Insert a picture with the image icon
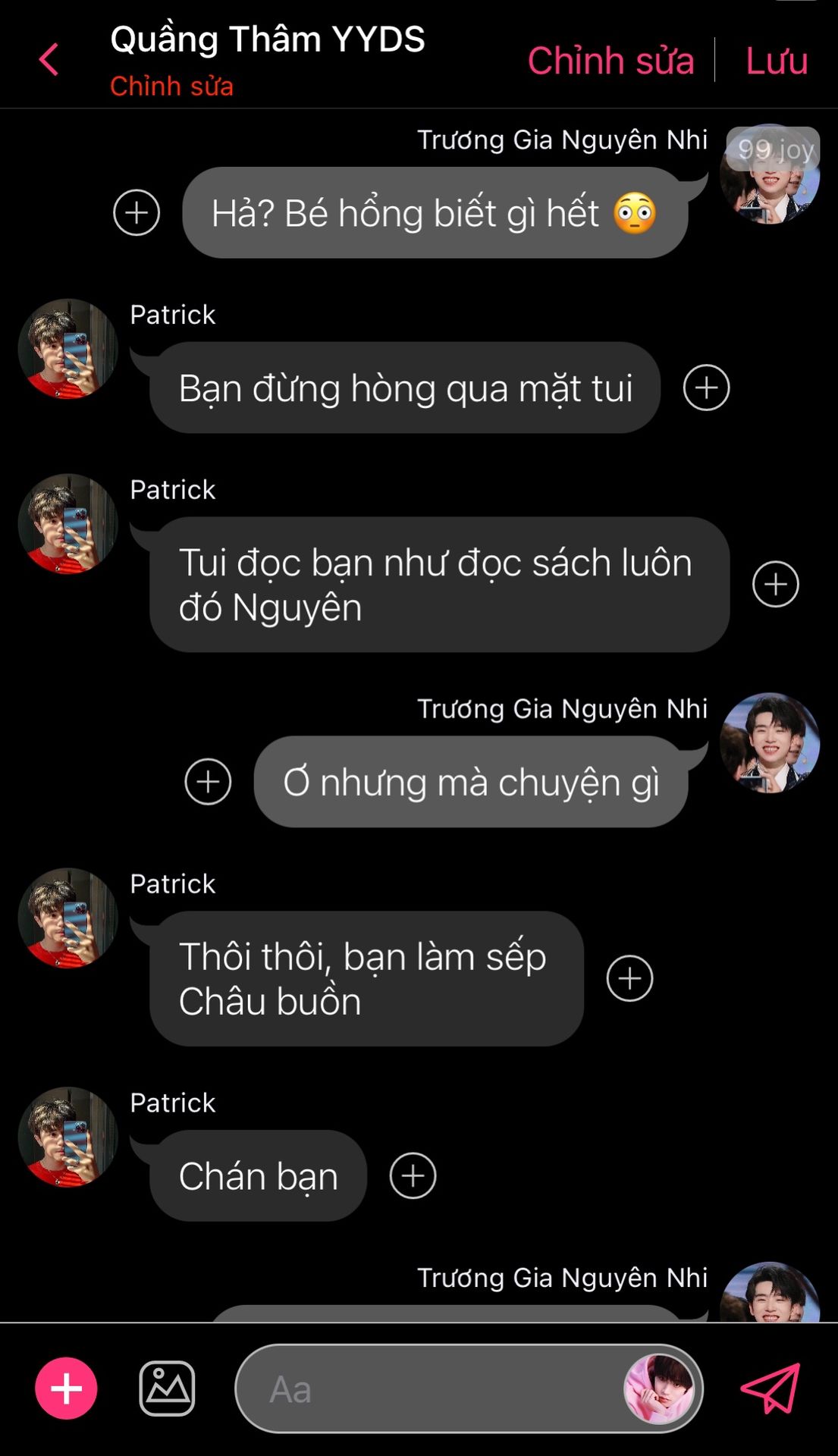This screenshot has height=1456, width=838. pyautogui.click(x=167, y=1389)
